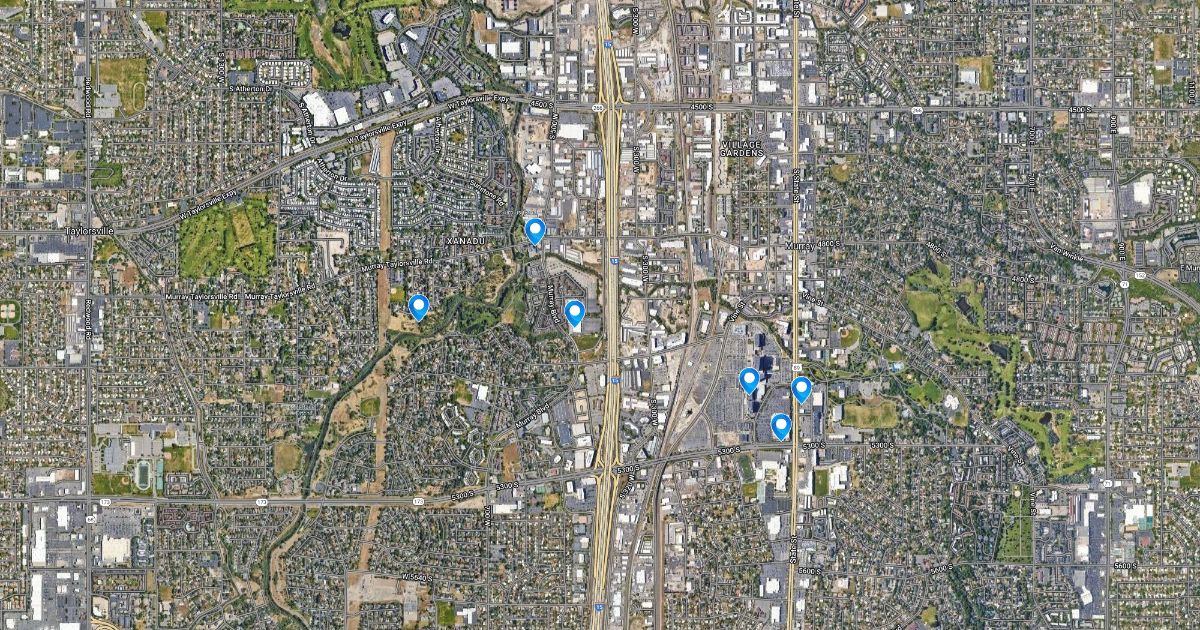Open the pin next to Murray Blvd near I-15

(574, 313)
